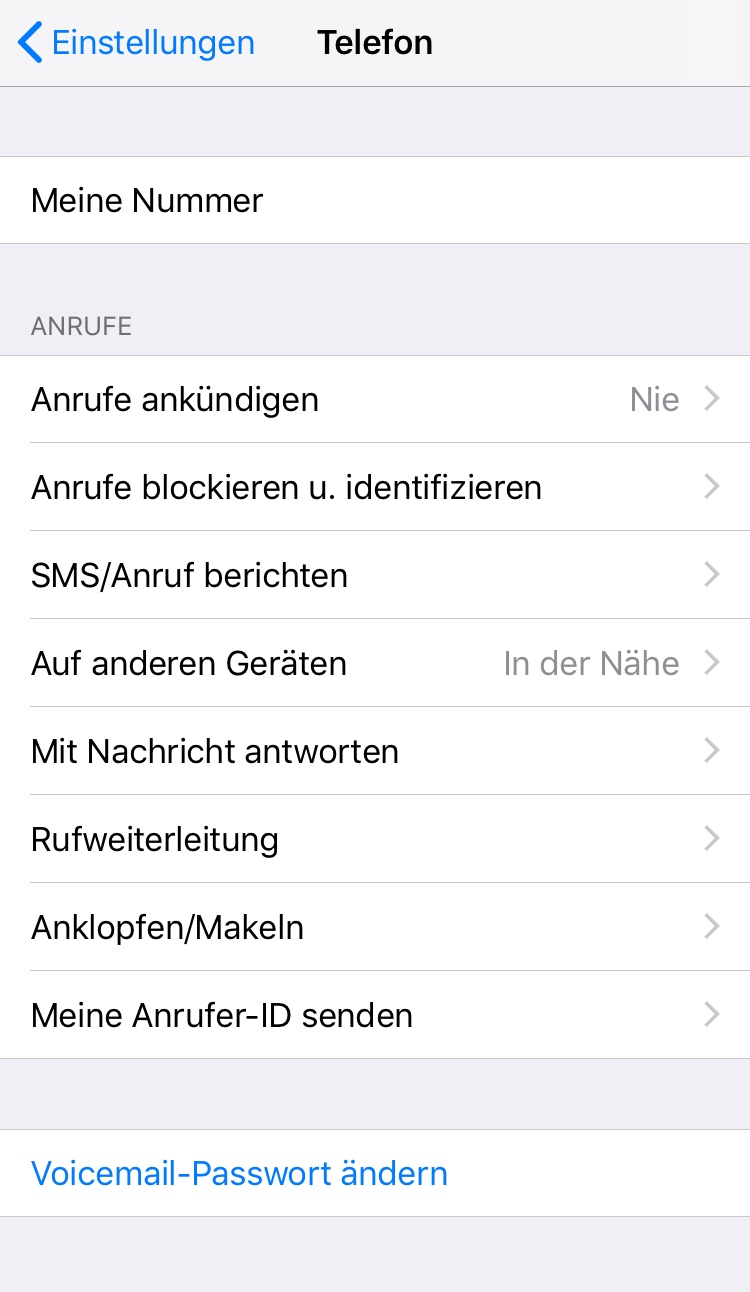Open Auf anderen Geräten option
The height and width of the screenshot is (1292, 750).
click(x=375, y=664)
